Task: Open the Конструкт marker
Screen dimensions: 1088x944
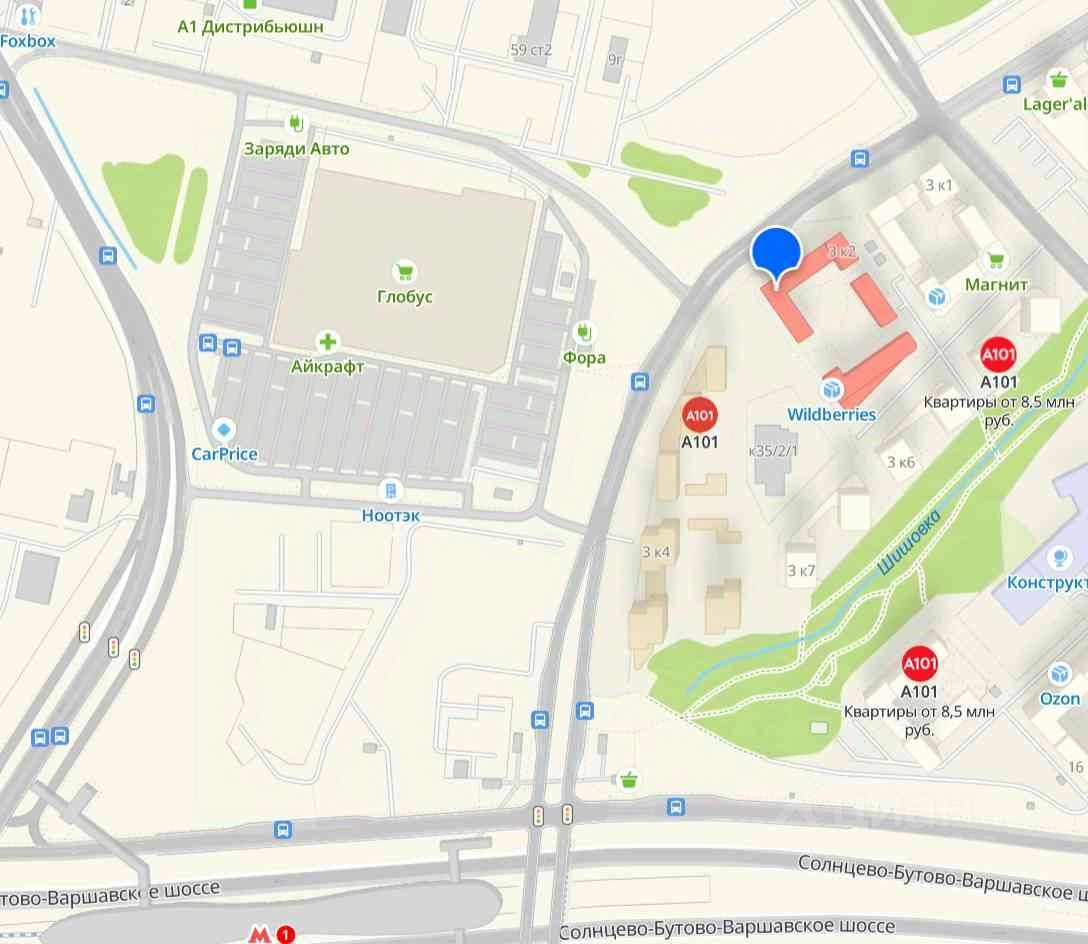Action: point(1056,558)
